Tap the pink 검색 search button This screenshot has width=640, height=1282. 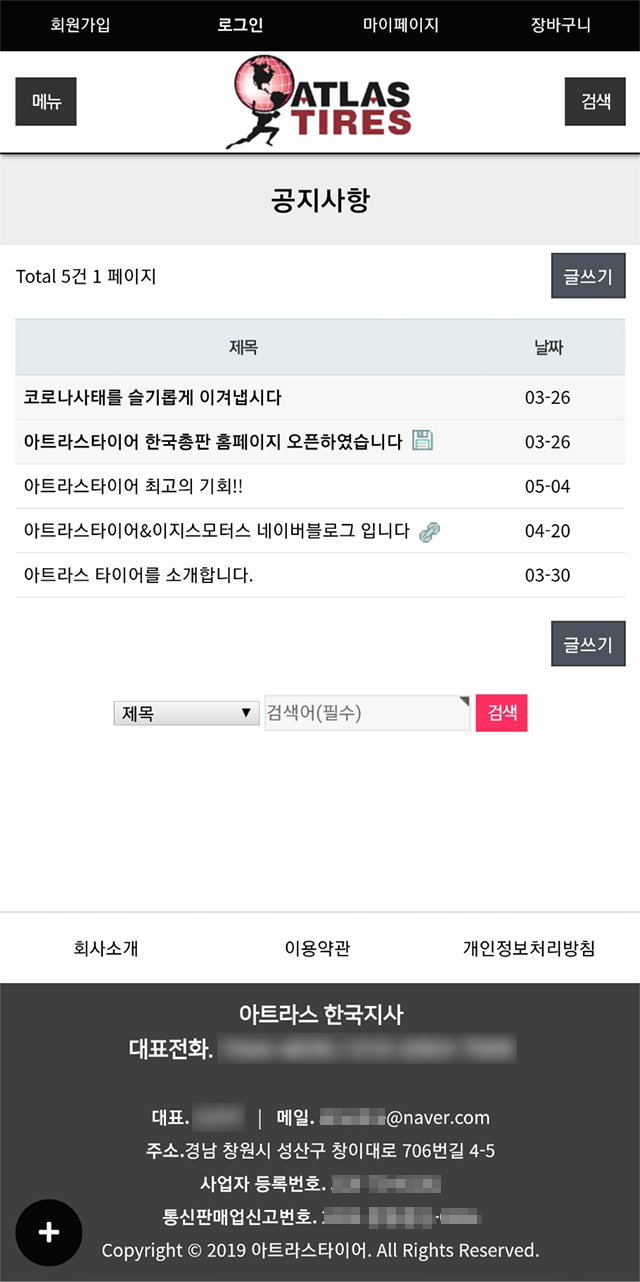click(x=501, y=713)
